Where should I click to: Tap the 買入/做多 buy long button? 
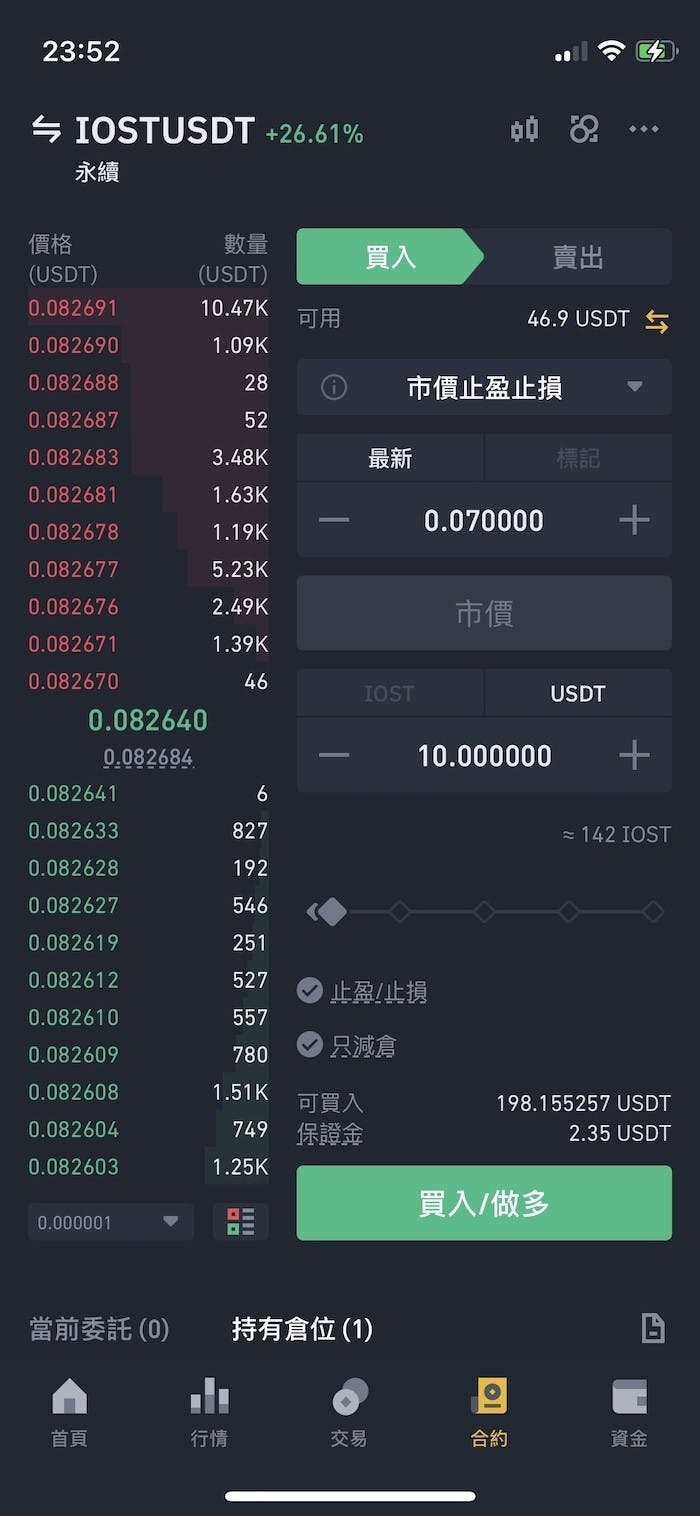tap(484, 1203)
